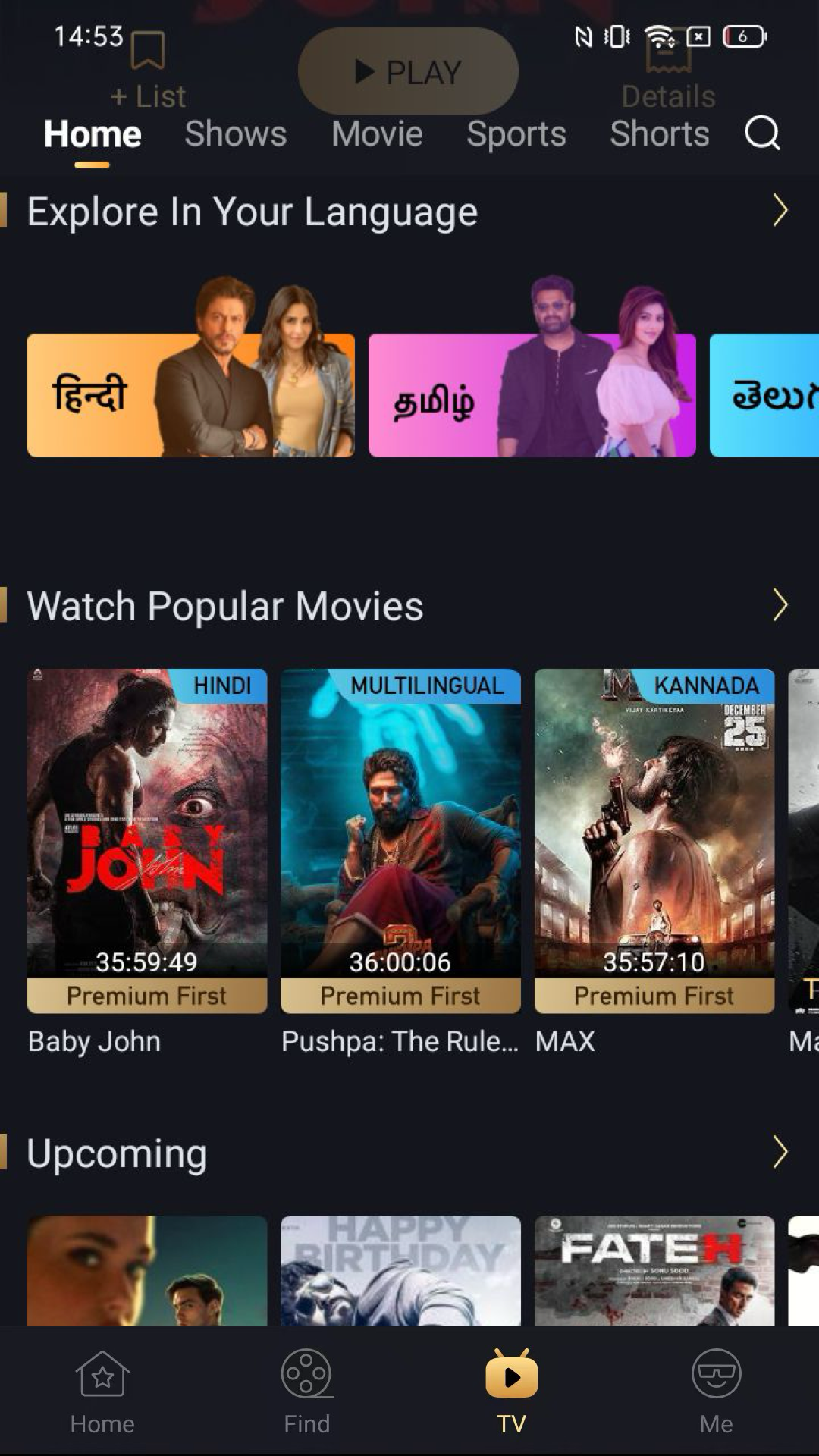Open the search icon
The height and width of the screenshot is (1456, 819).
click(762, 134)
